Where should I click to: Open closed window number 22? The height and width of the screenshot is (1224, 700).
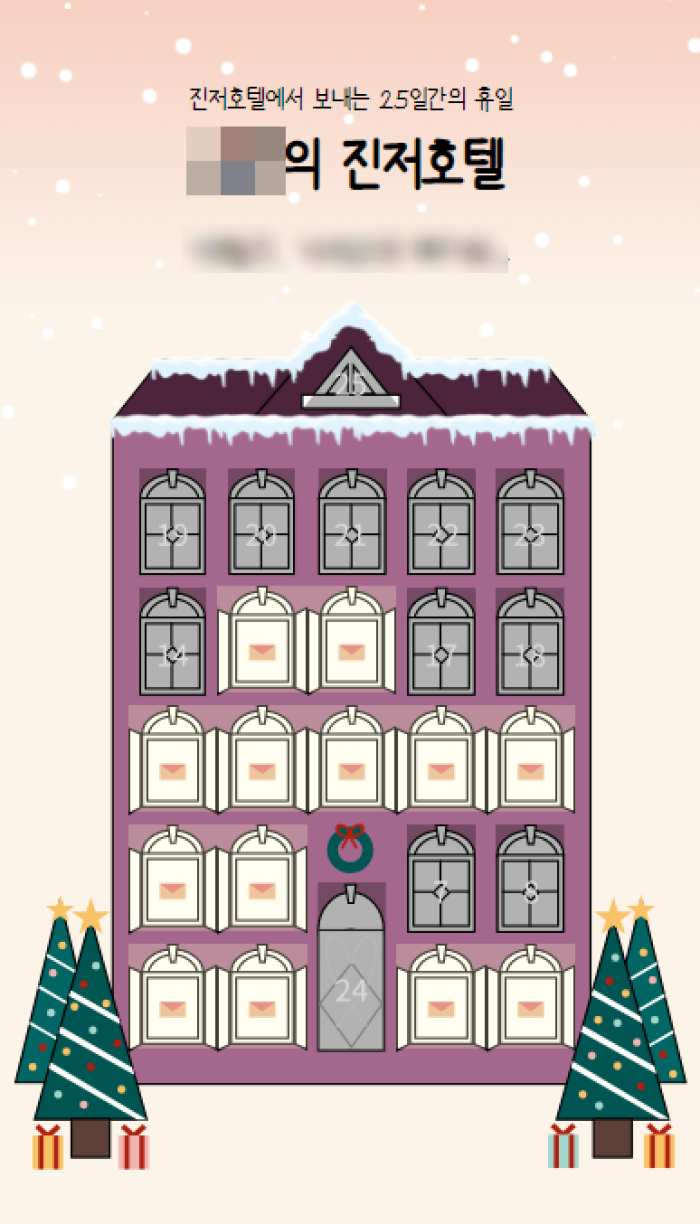point(441,522)
